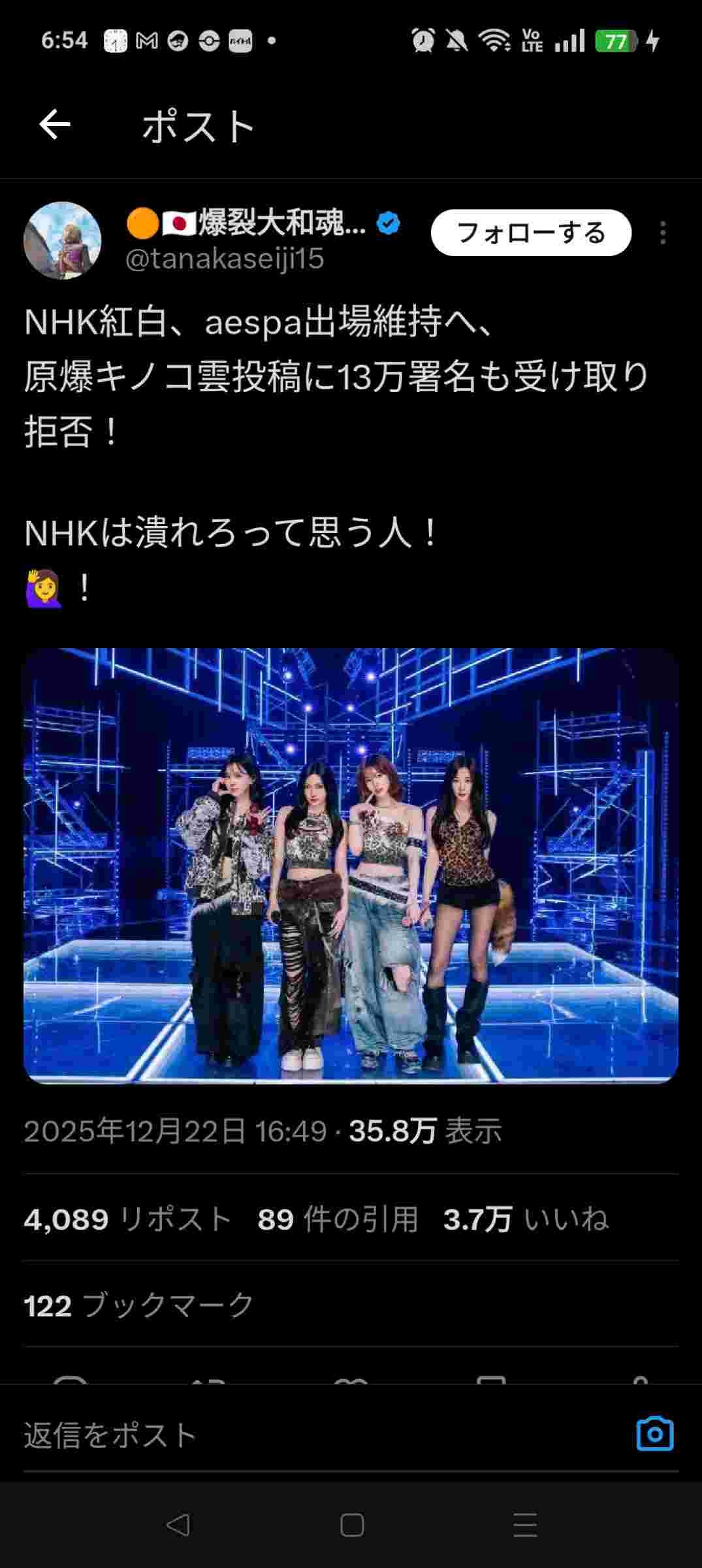The height and width of the screenshot is (1568, 702).
Task: Open the @tanakaseiji15 profile handle
Action: tap(225, 259)
